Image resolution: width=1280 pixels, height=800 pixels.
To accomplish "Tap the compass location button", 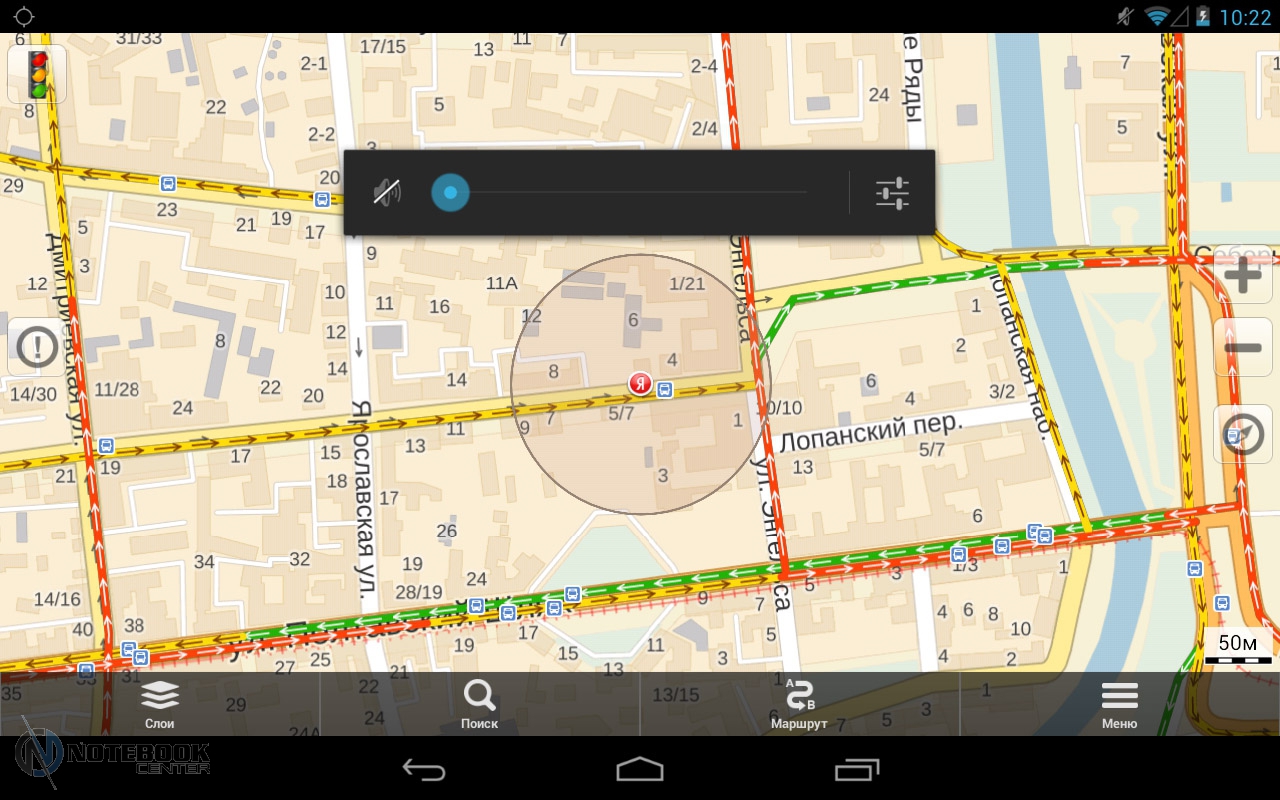I will pos(1243,435).
